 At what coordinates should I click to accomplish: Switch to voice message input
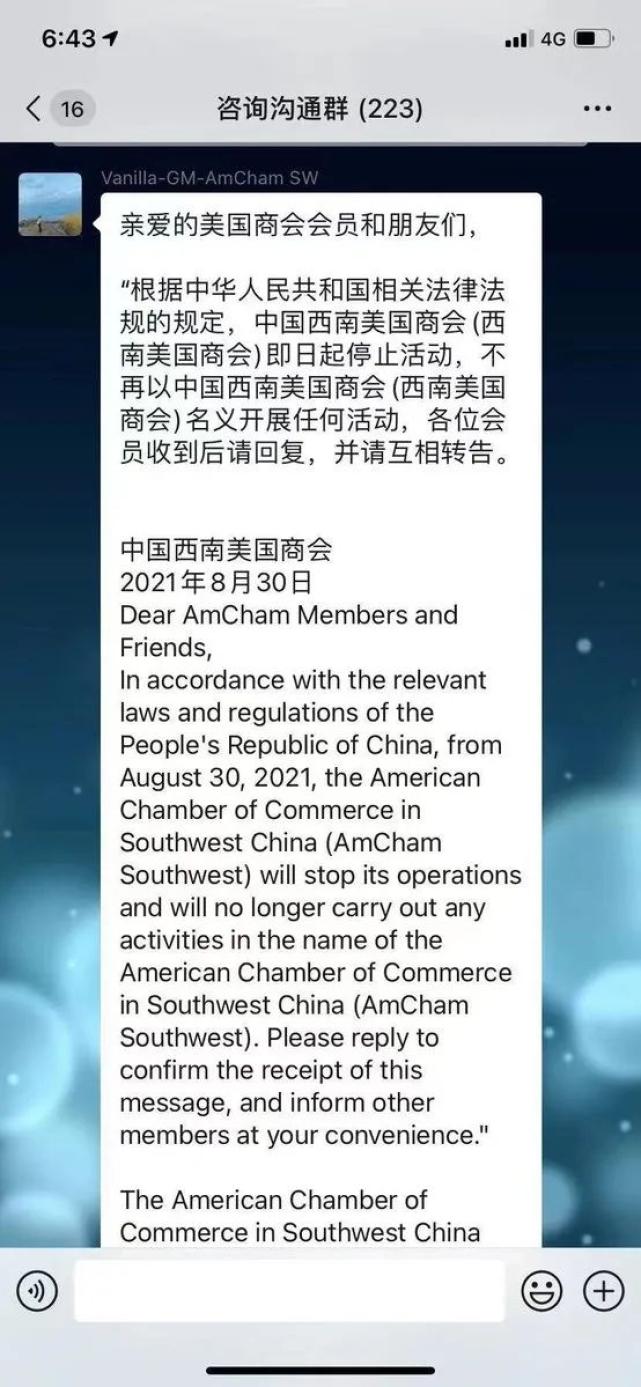pos(37,1292)
